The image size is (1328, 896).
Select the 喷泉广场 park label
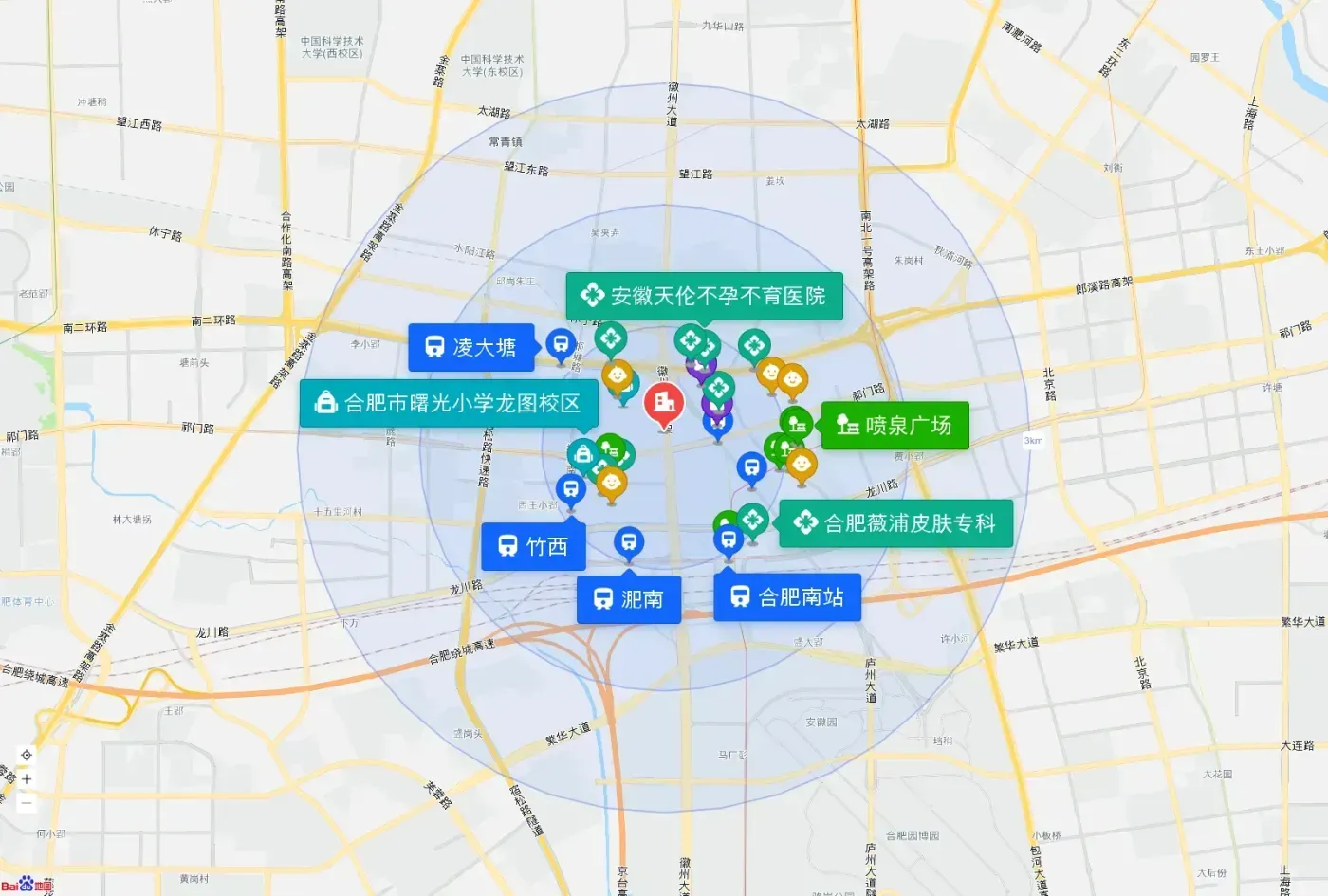(x=895, y=426)
